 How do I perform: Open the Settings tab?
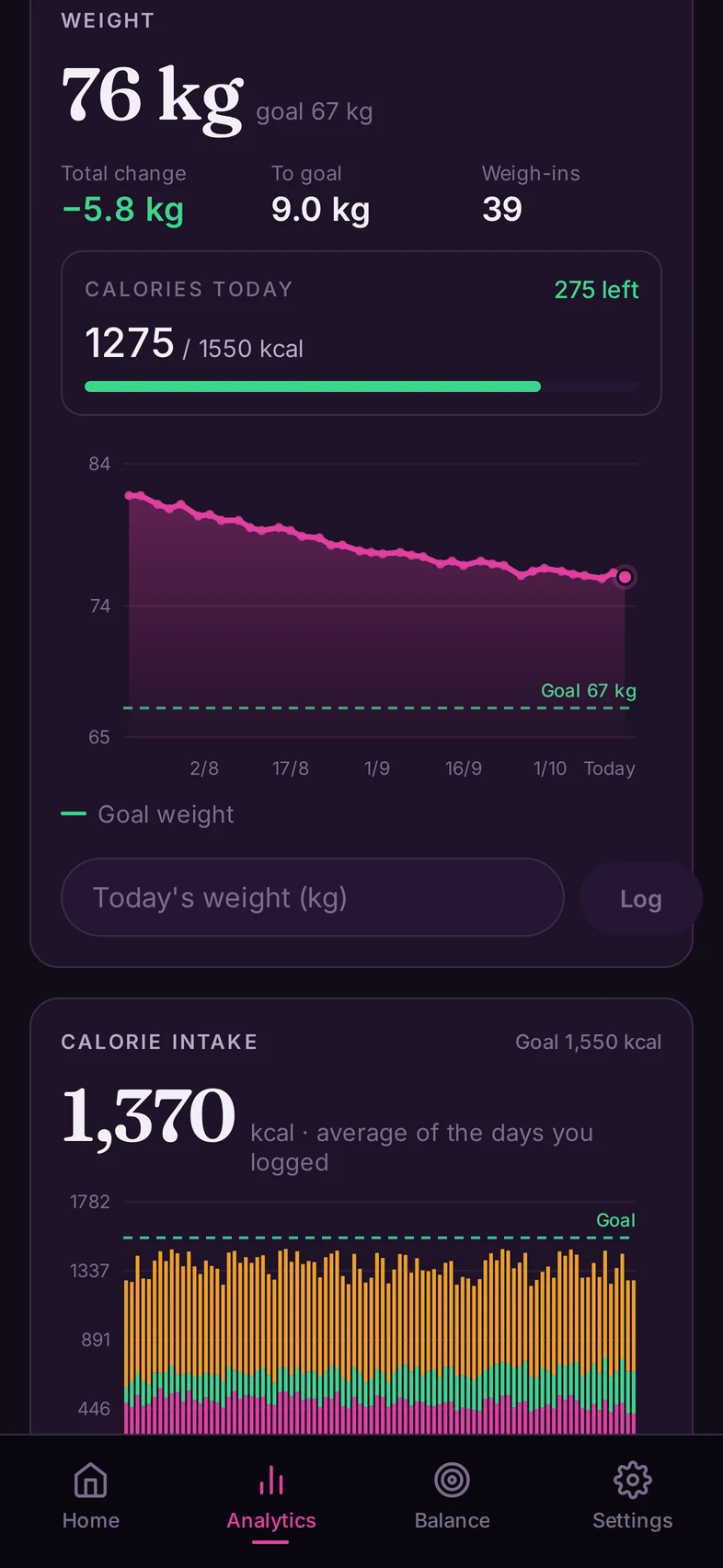pos(632,1497)
